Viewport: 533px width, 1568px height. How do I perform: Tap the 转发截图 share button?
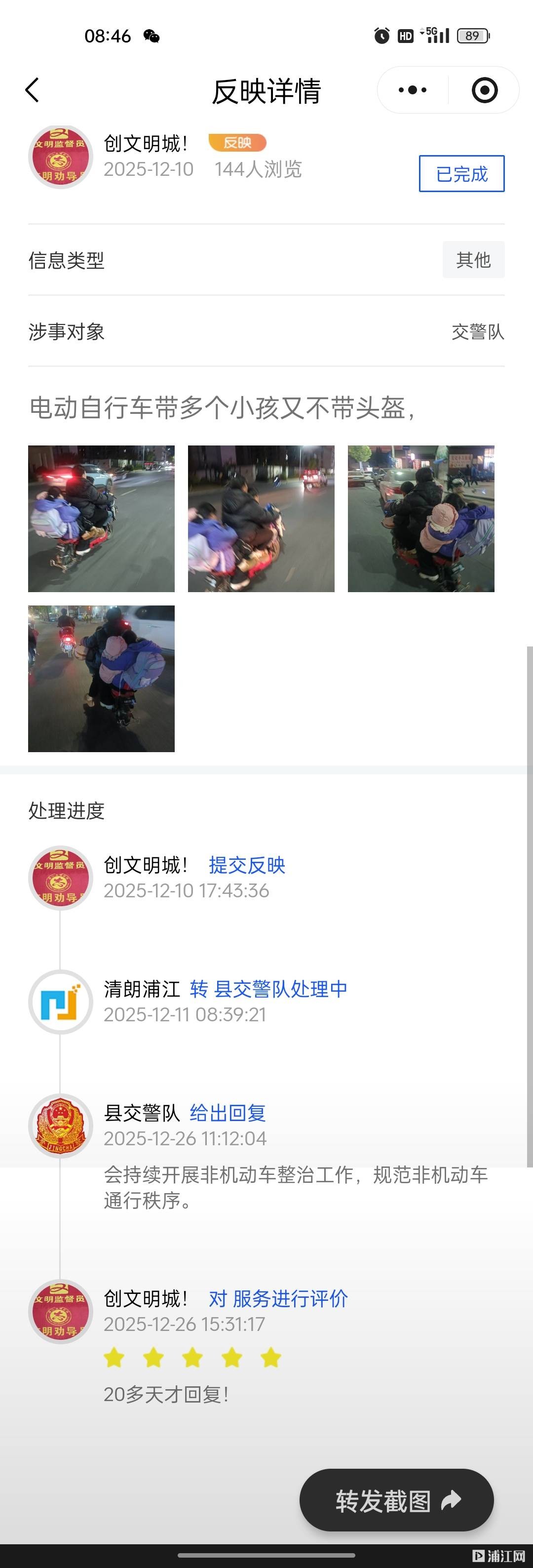click(397, 1501)
